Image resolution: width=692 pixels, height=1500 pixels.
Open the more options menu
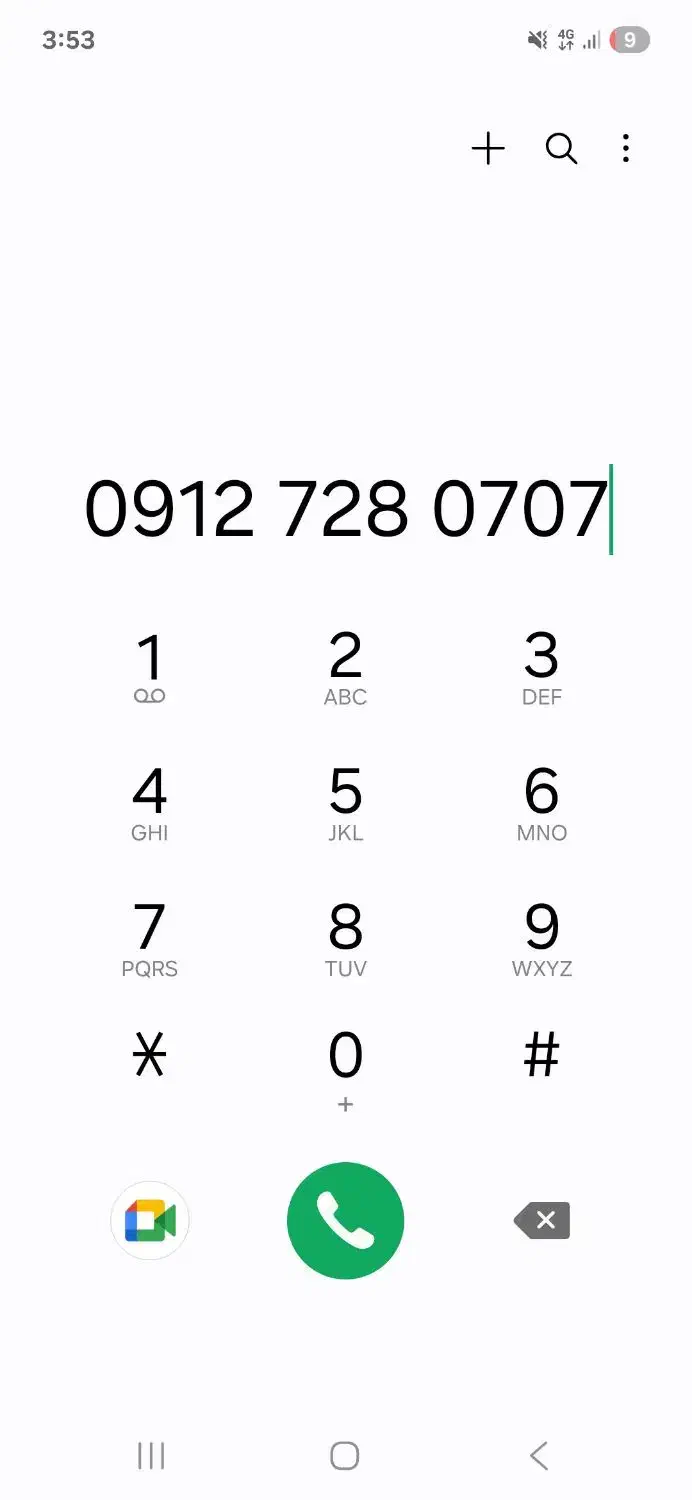[626, 149]
